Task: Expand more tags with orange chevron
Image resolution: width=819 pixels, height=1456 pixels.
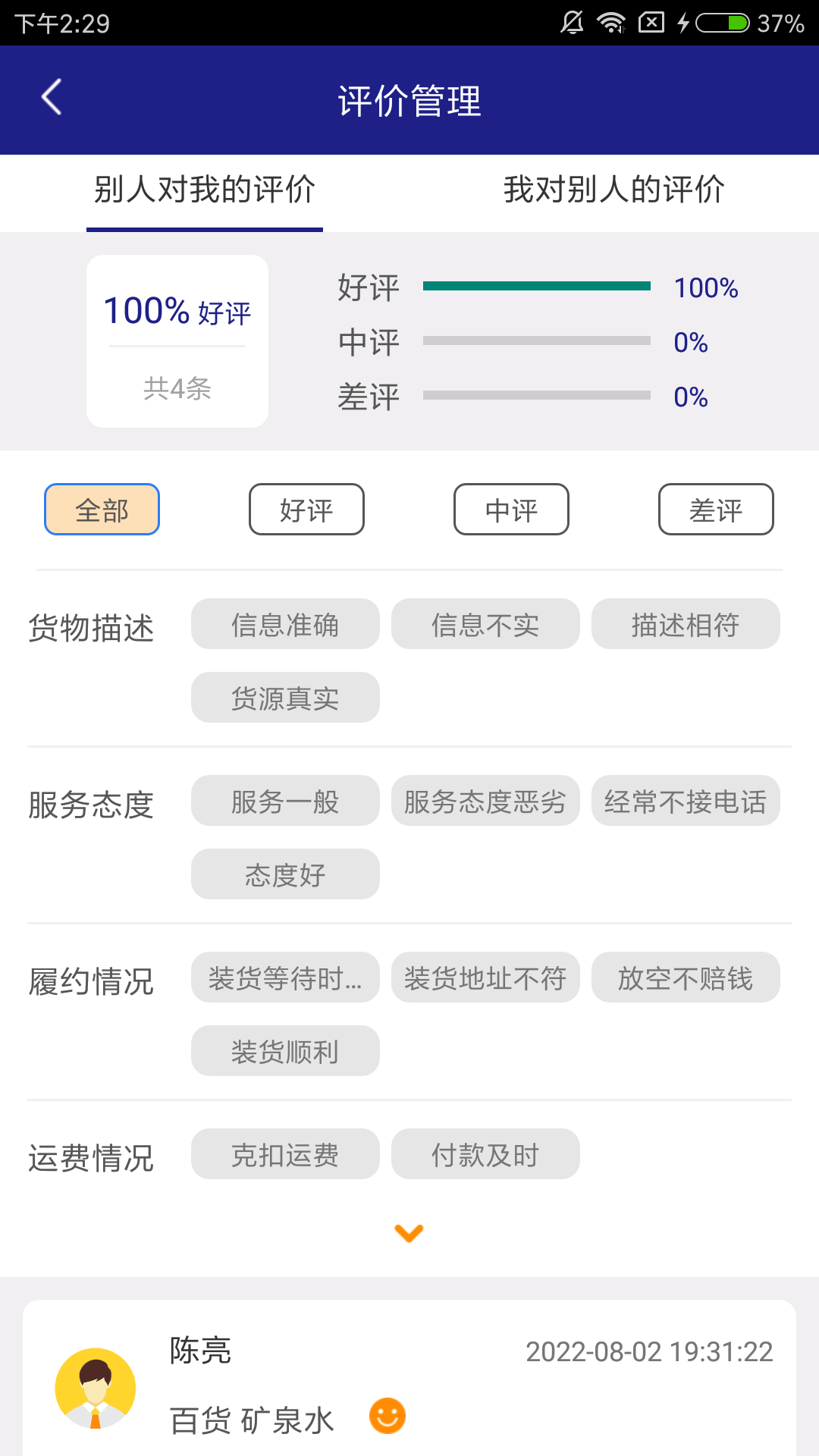Action: coord(409,1234)
